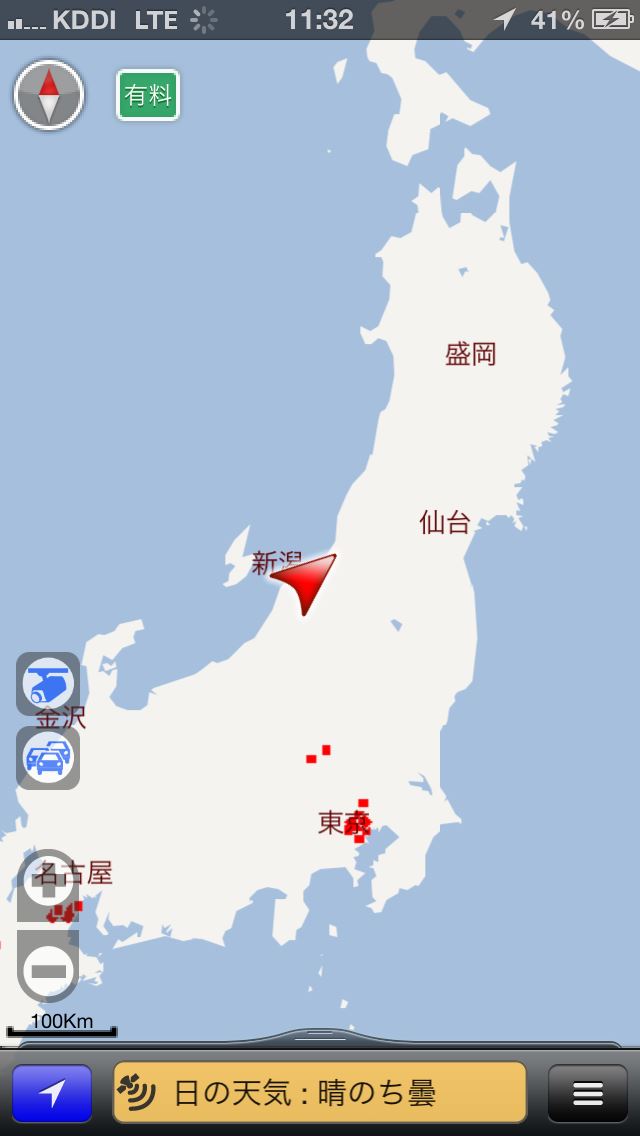This screenshot has width=640, height=1136.
Task: Center map on current location arrow button
Action: click(x=52, y=1093)
